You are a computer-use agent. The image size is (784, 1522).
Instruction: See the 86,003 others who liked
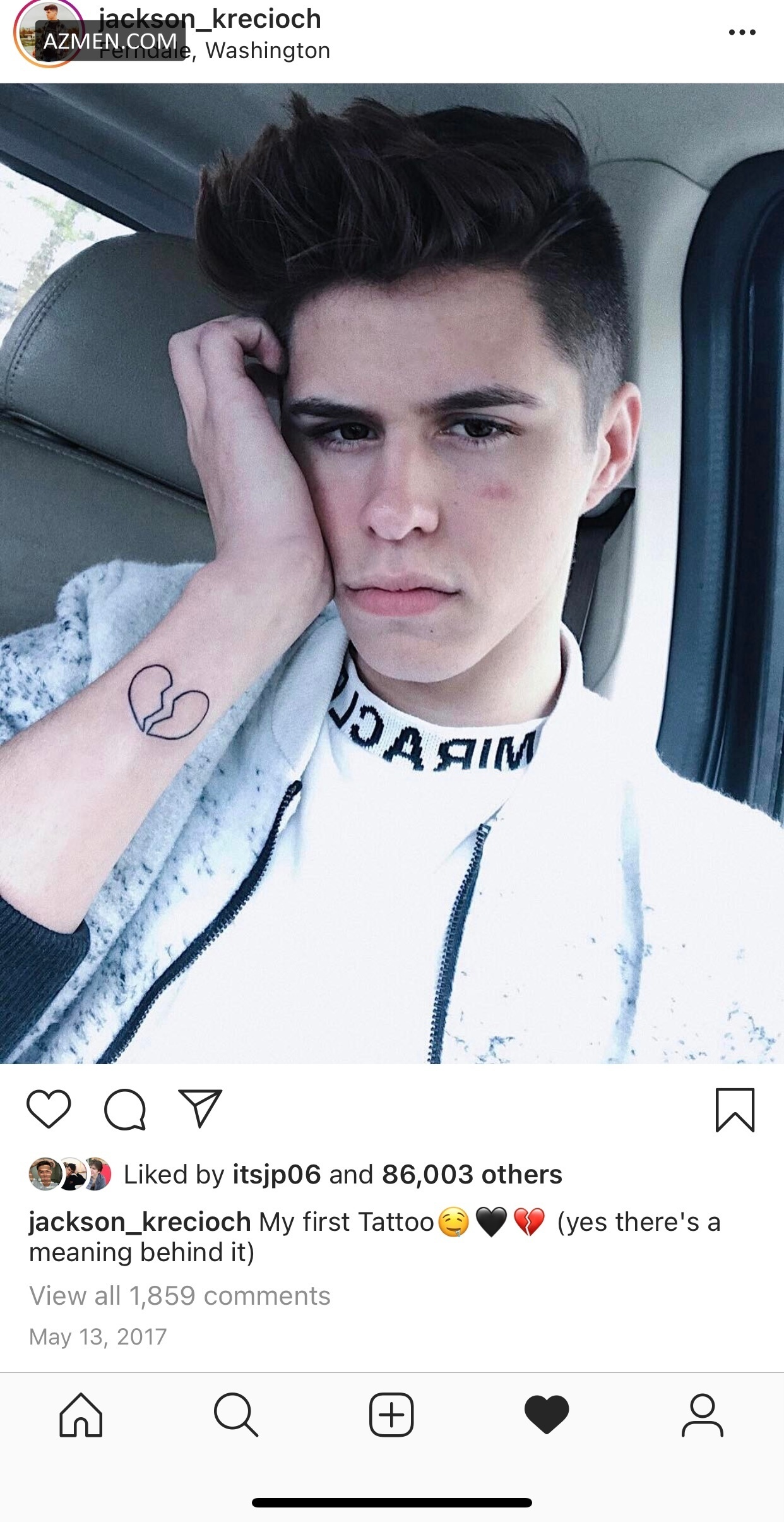point(472,1175)
